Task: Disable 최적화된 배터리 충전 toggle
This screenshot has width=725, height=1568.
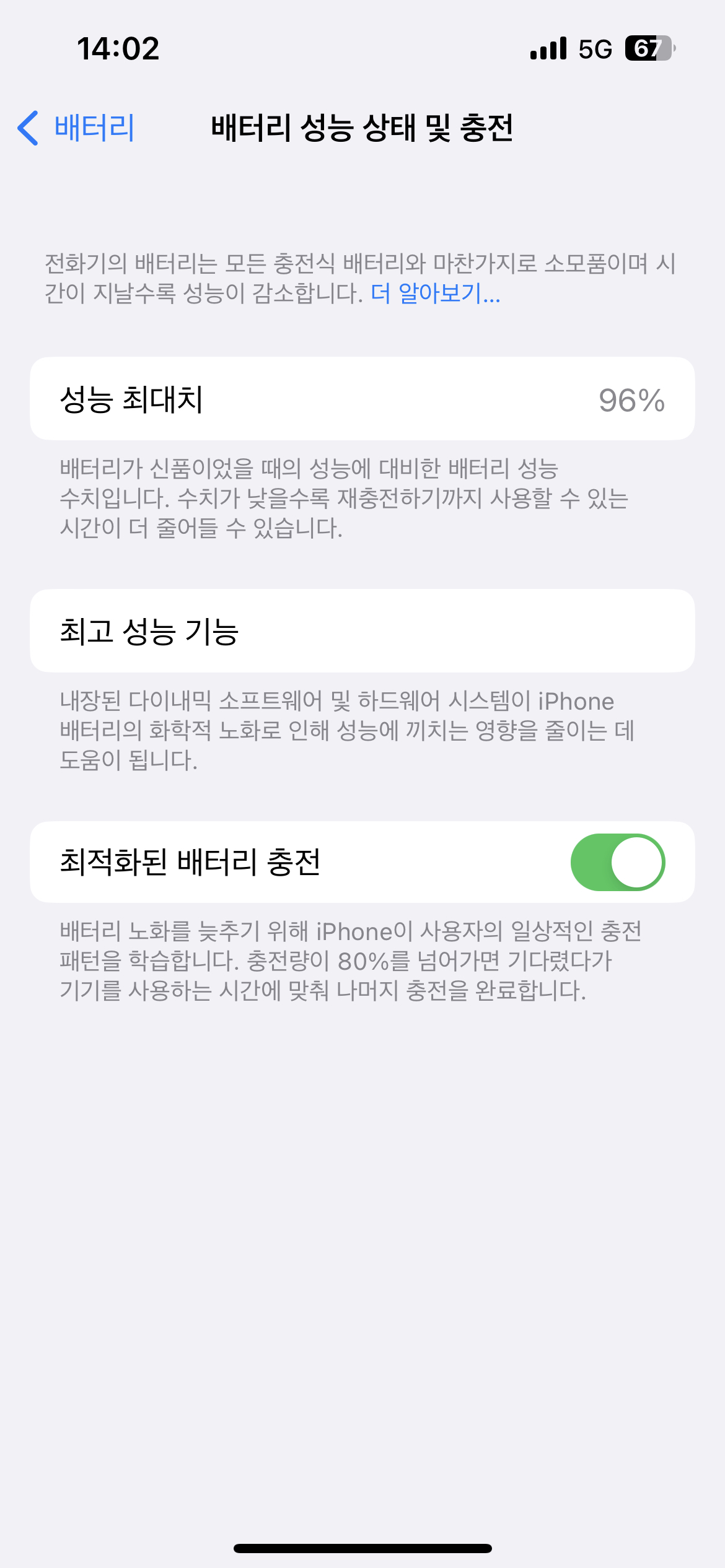Action: (x=617, y=862)
